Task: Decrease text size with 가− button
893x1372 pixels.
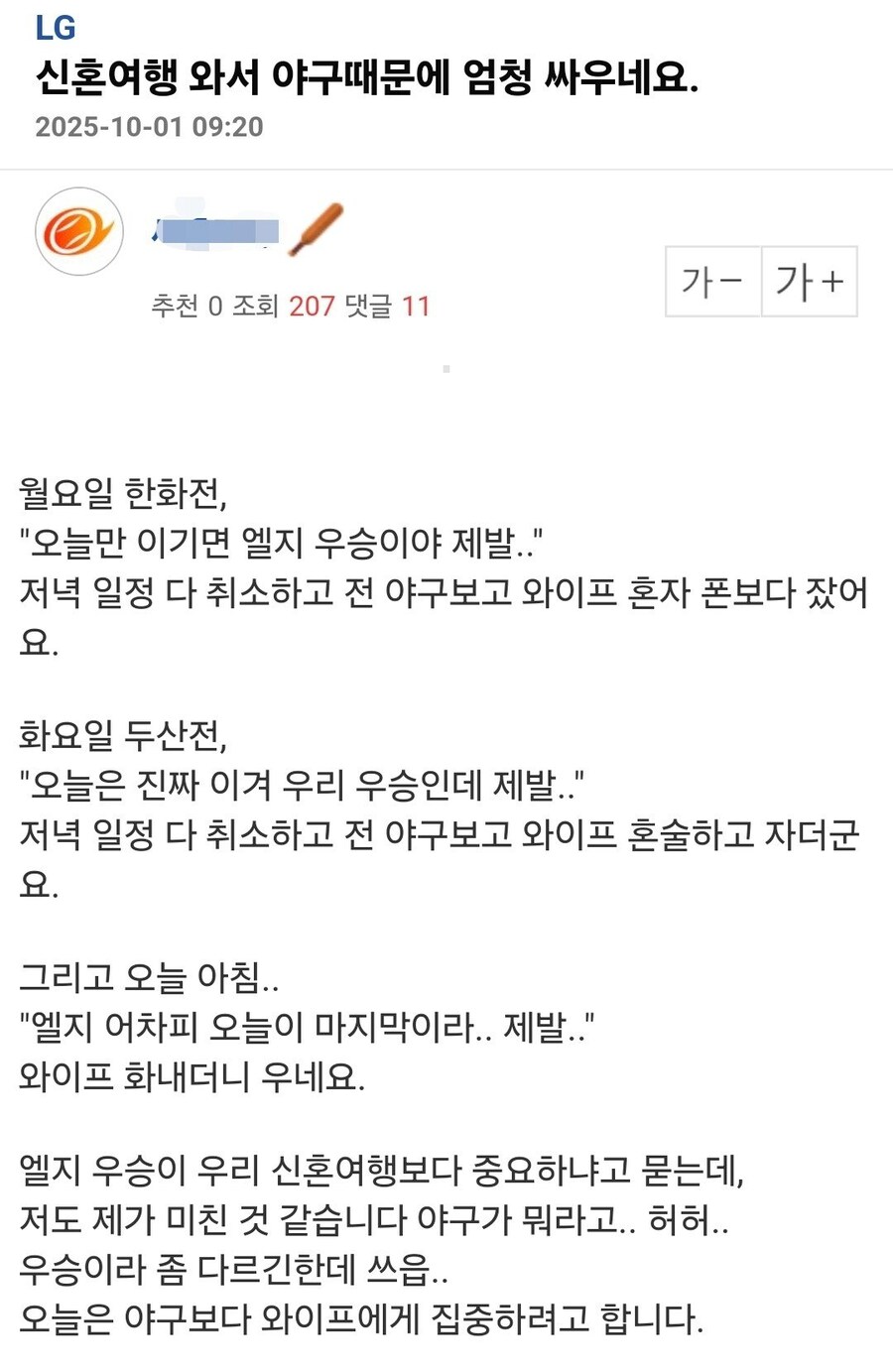Action: (712, 282)
